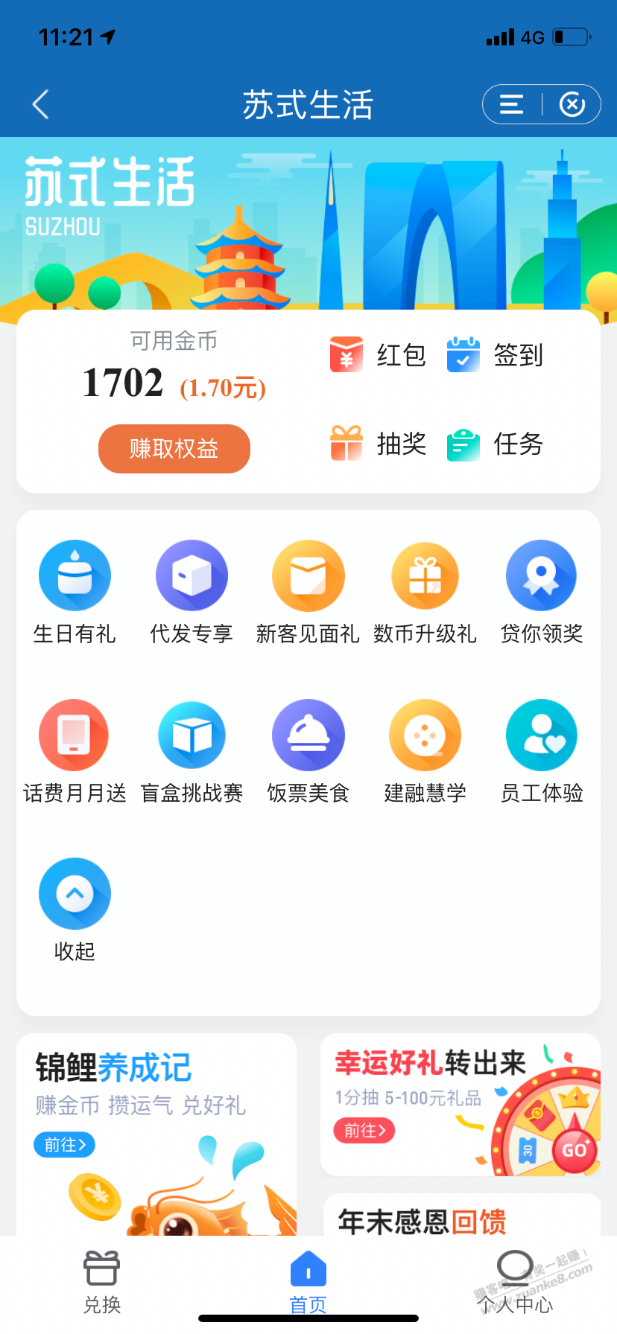The width and height of the screenshot is (617, 1334).
Task: Tap the 赚取权益 button
Action: (x=174, y=449)
